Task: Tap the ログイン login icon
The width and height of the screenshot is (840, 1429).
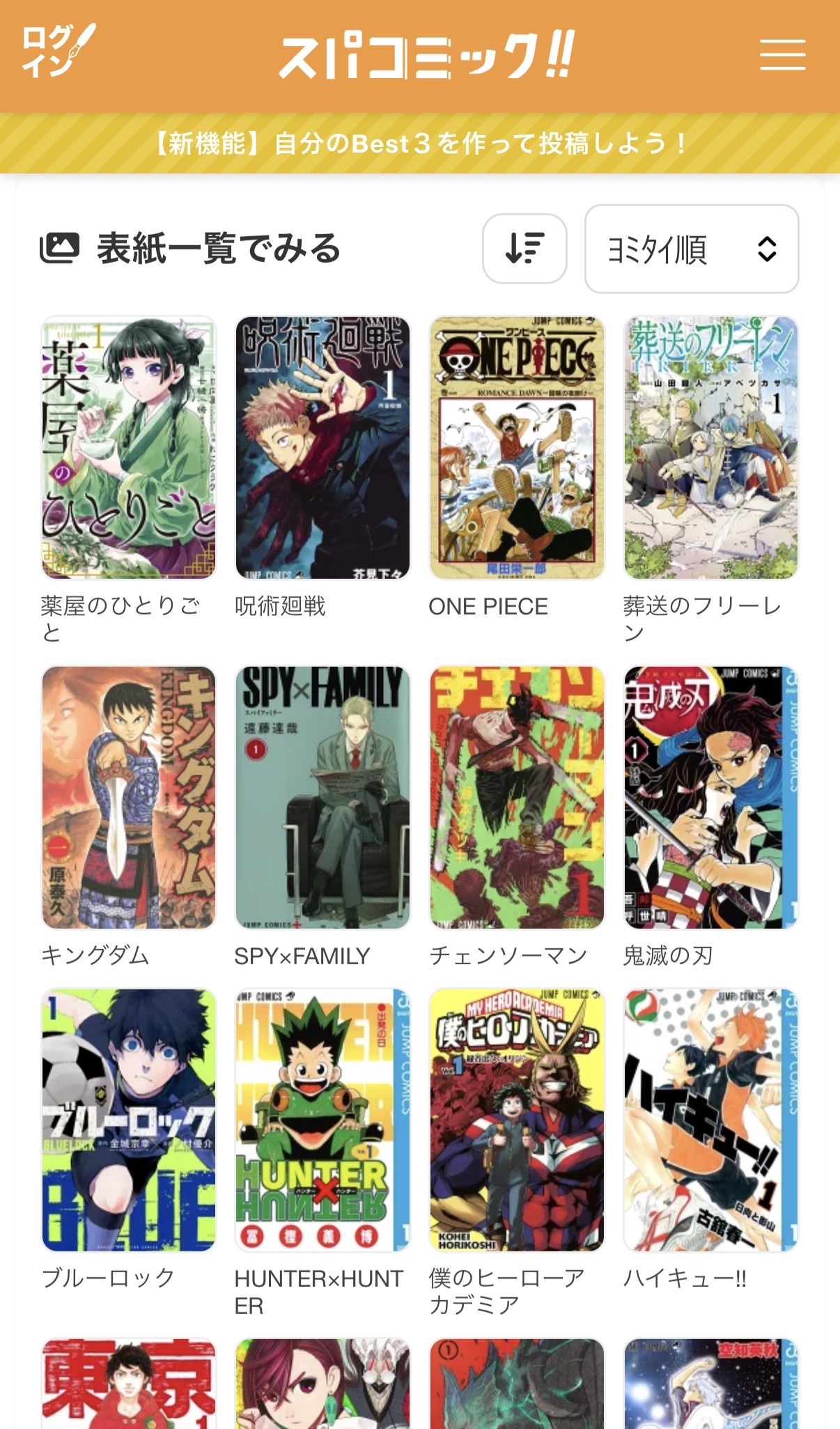Action: (57, 52)
